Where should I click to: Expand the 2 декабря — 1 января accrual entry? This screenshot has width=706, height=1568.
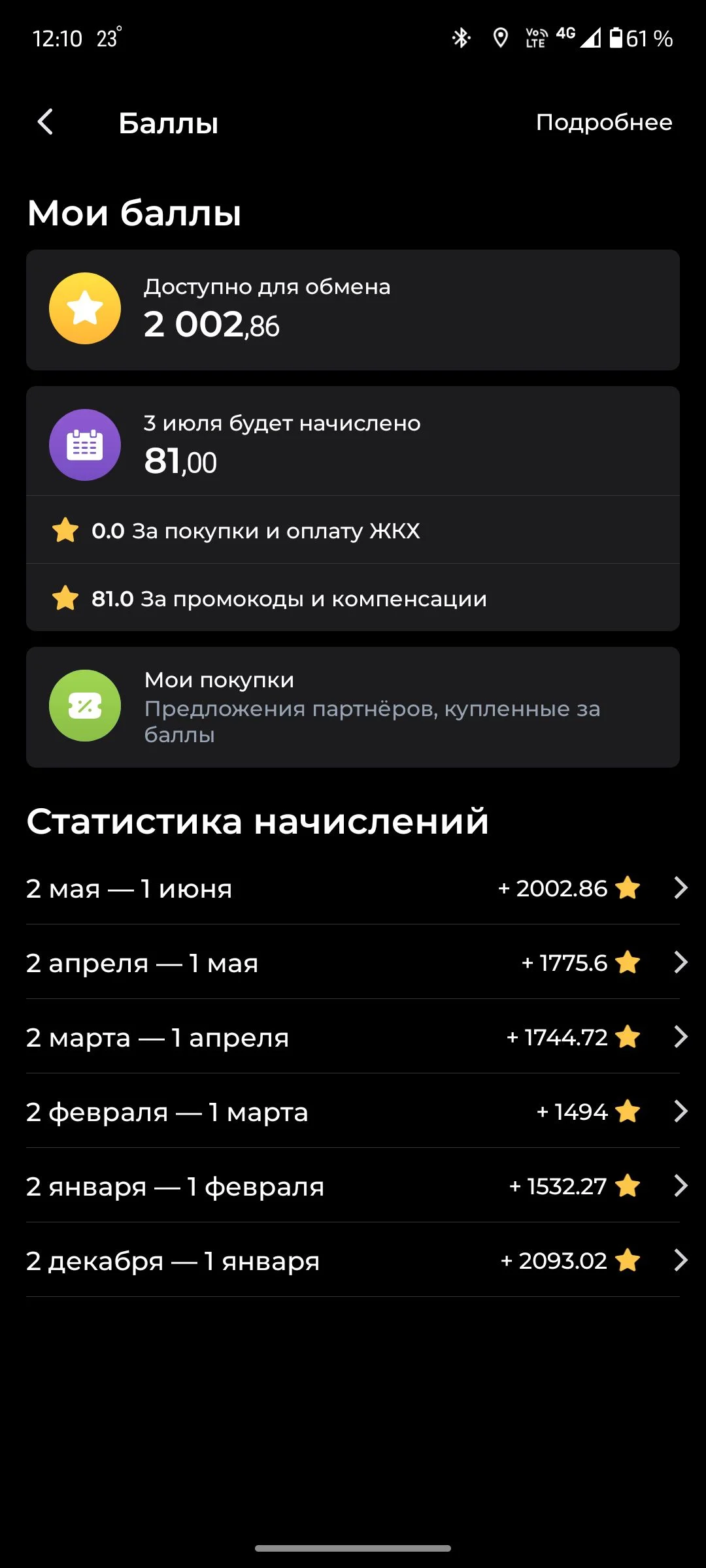353,1260
